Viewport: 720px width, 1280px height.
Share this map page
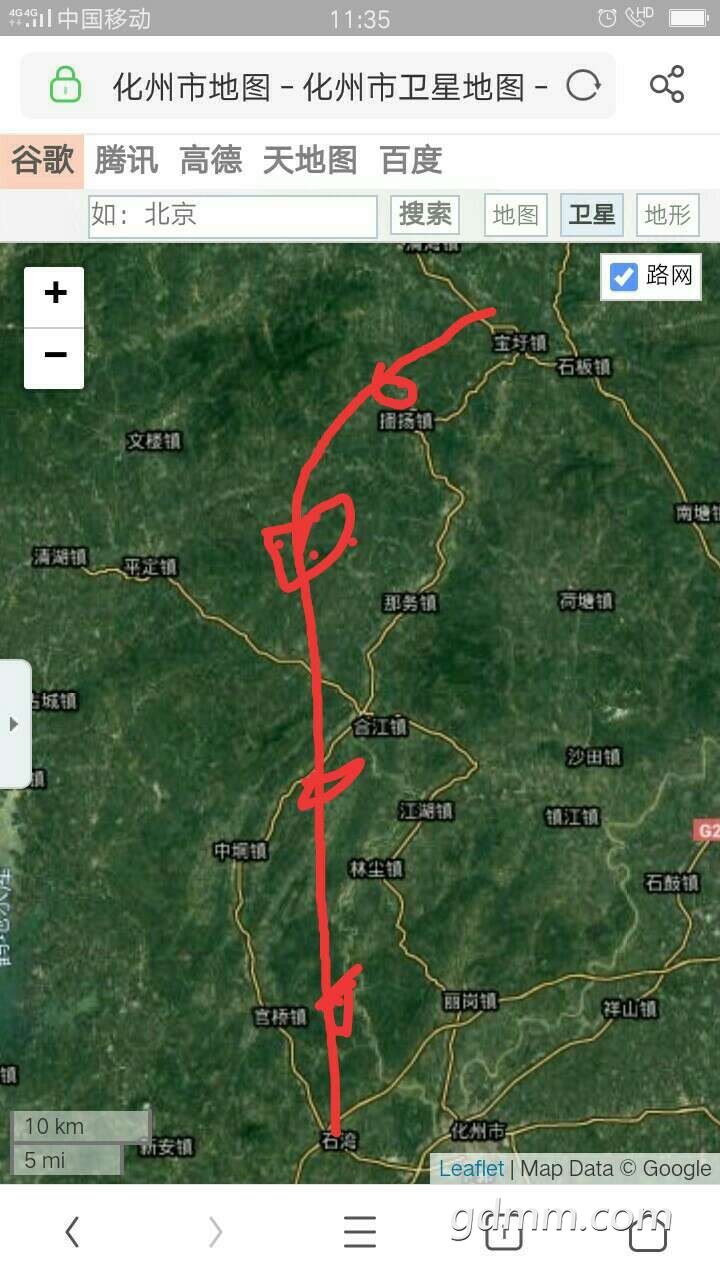point(667,85)
